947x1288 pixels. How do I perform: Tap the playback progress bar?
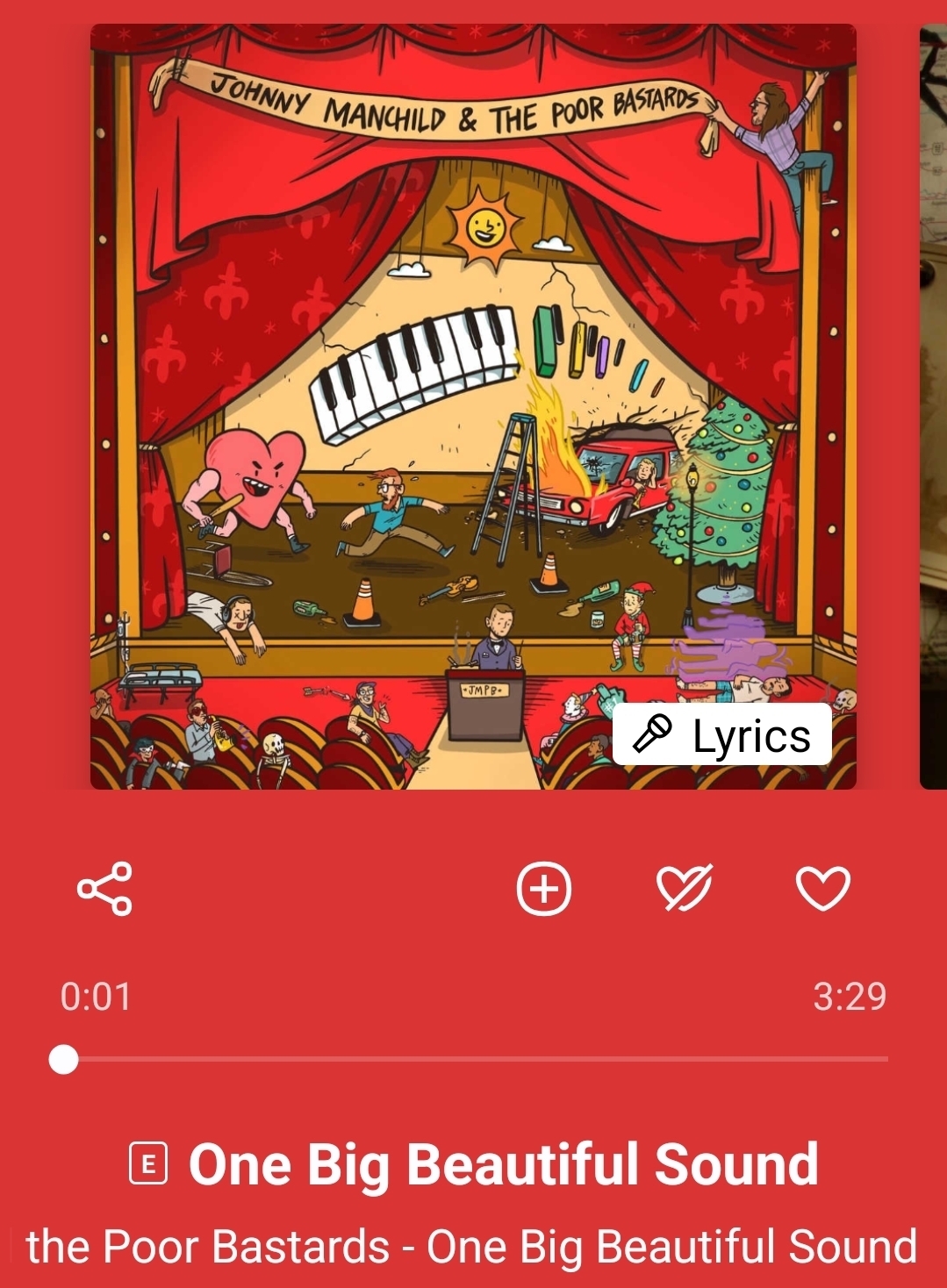click(x=474, y=1060)
